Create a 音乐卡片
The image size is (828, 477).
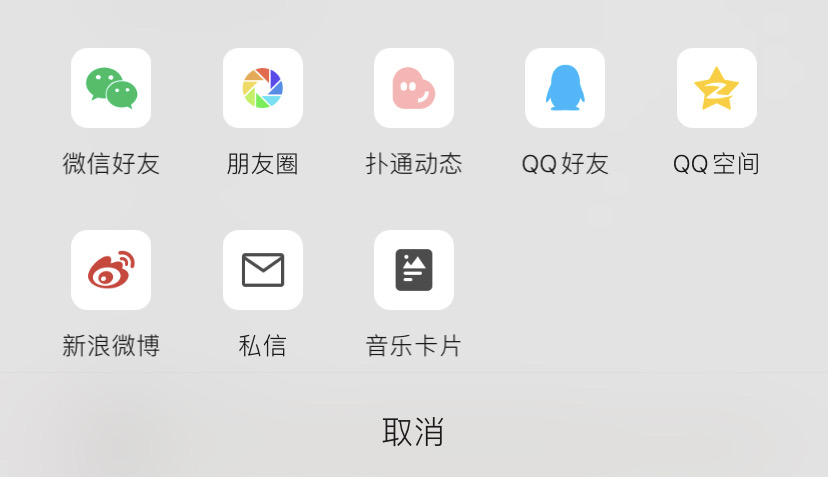point(414,270)
